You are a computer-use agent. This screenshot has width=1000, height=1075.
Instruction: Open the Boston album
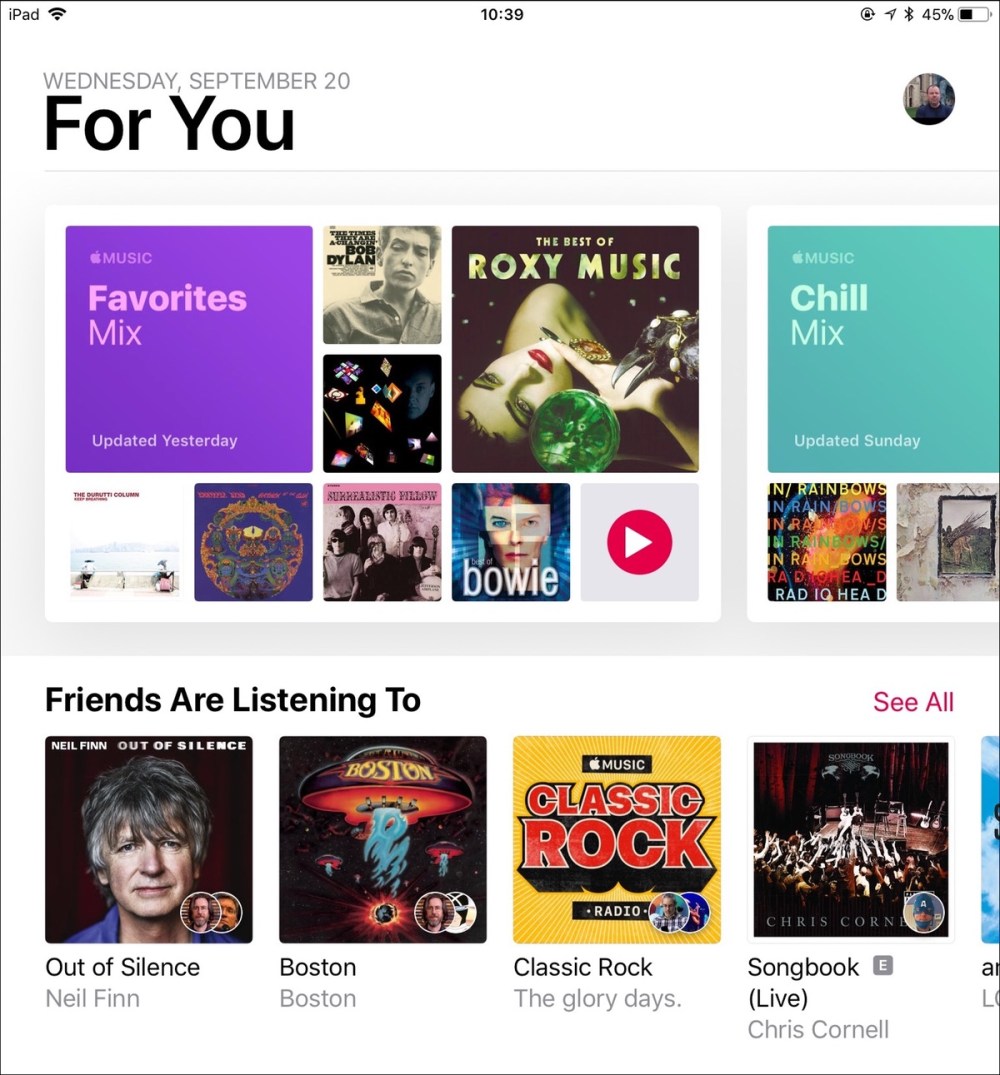pyautogui.click(x=382, y=840)
